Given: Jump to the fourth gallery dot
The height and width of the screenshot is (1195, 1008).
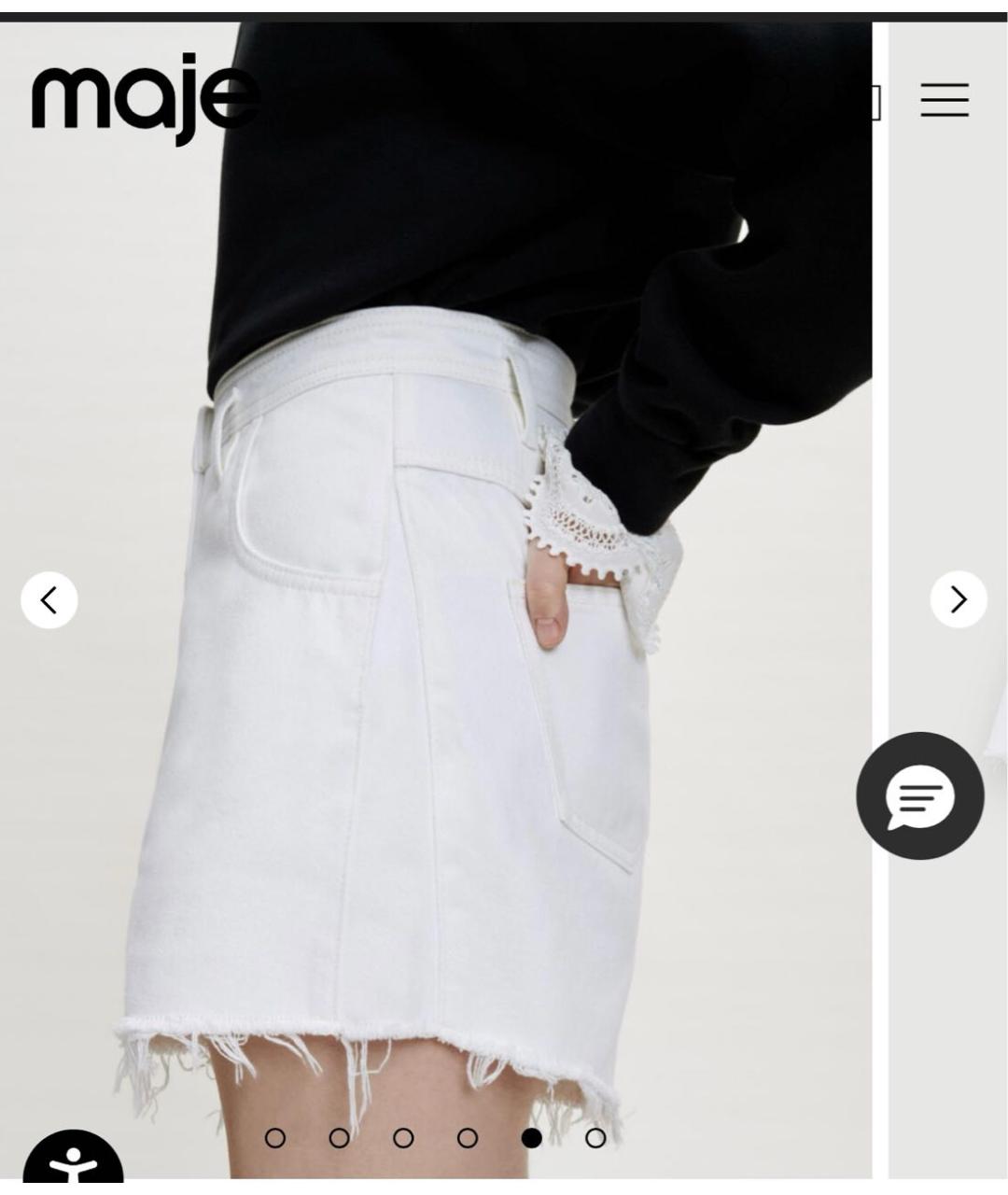Looking at the screenshot, I should [x=468, y=1138].
